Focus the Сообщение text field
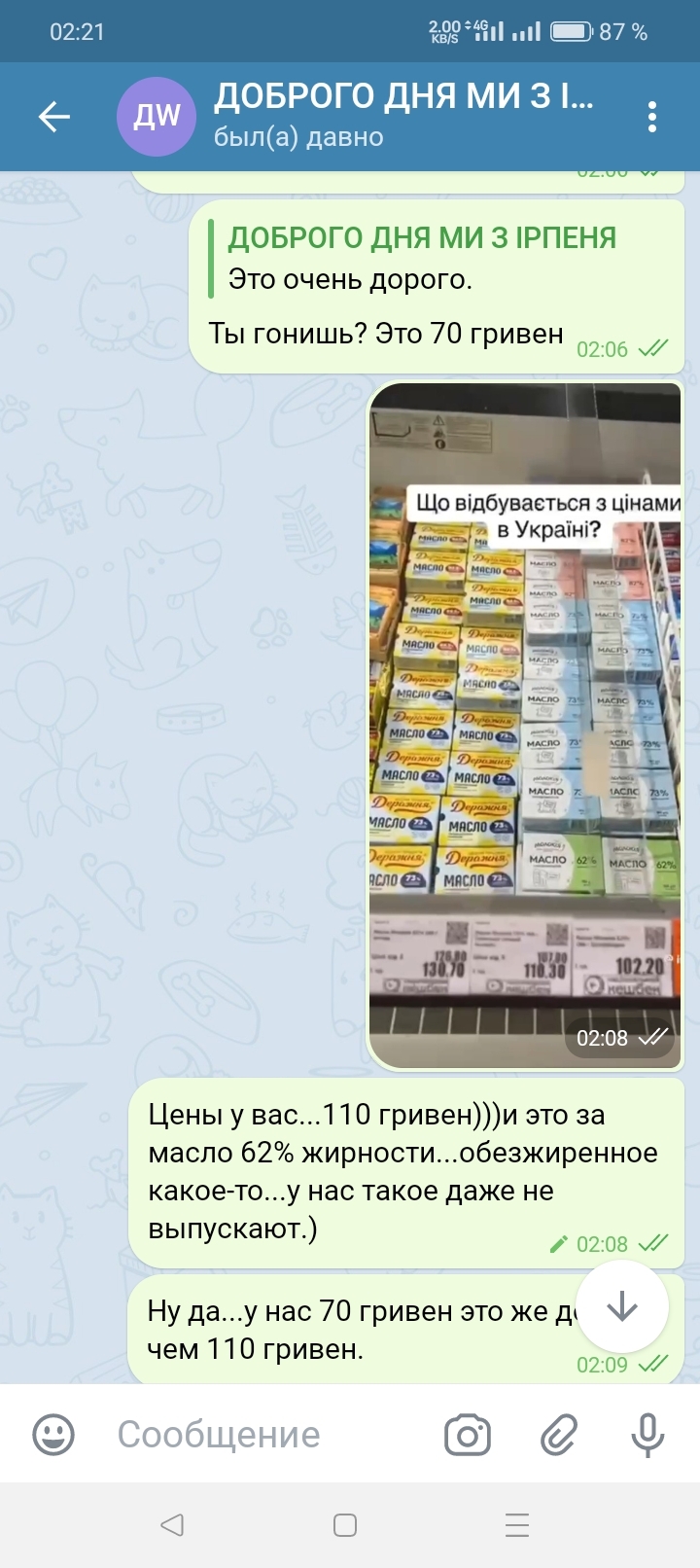 click(x=262, y=1435)
